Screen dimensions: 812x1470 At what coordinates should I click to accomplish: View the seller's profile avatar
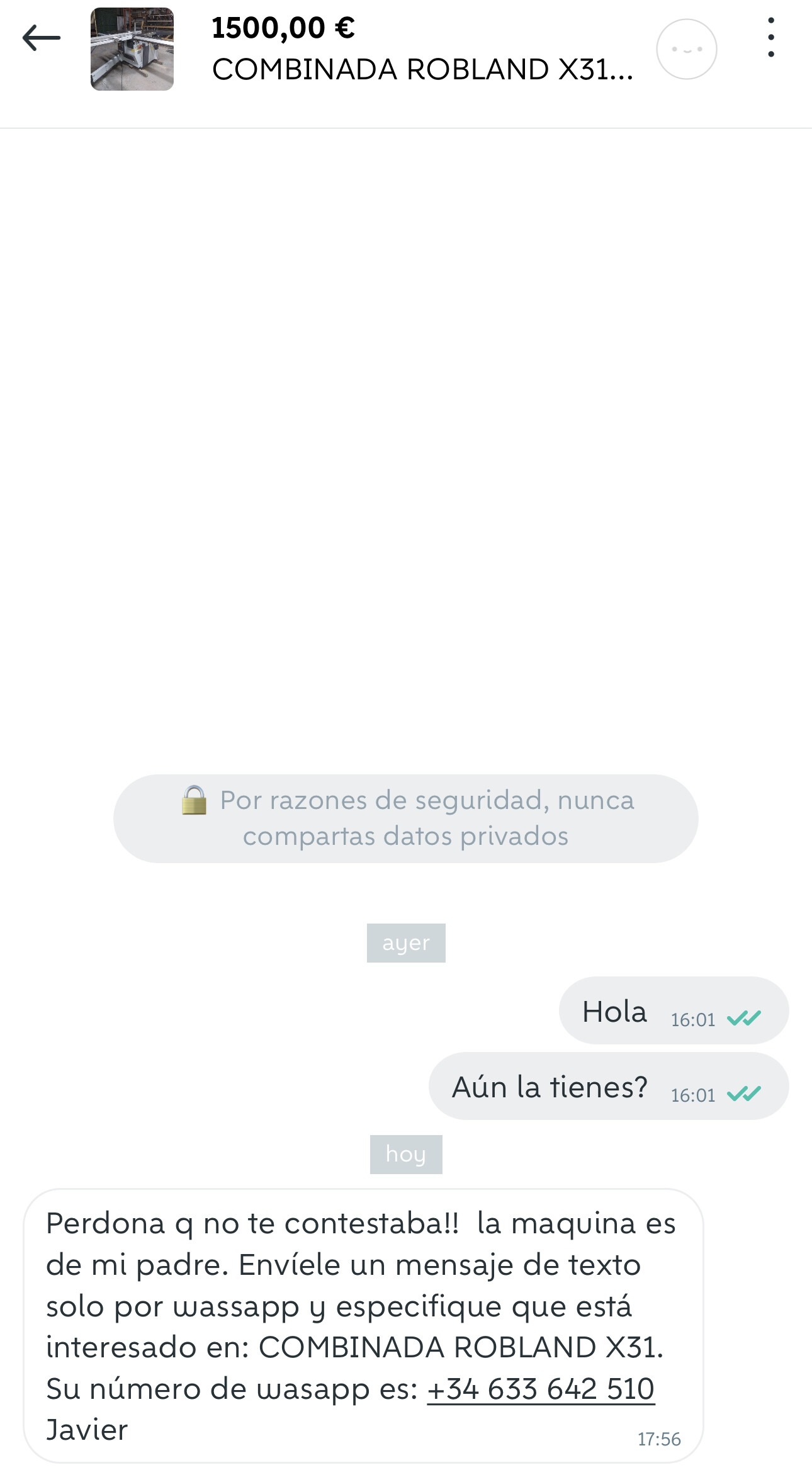click(x=687, y=49)
